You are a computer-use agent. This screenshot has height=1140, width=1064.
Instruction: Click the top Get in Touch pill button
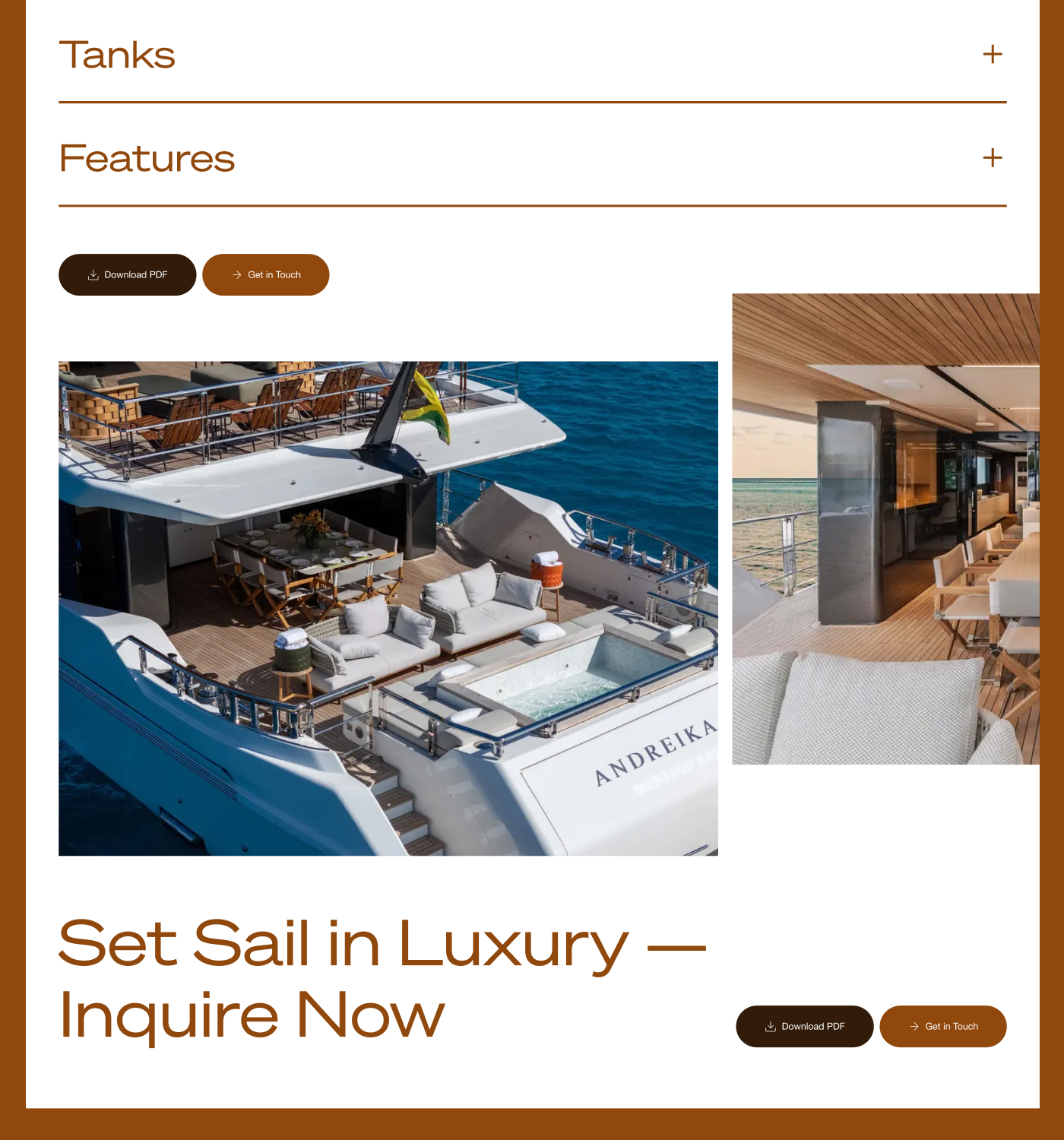pos(265,274)
